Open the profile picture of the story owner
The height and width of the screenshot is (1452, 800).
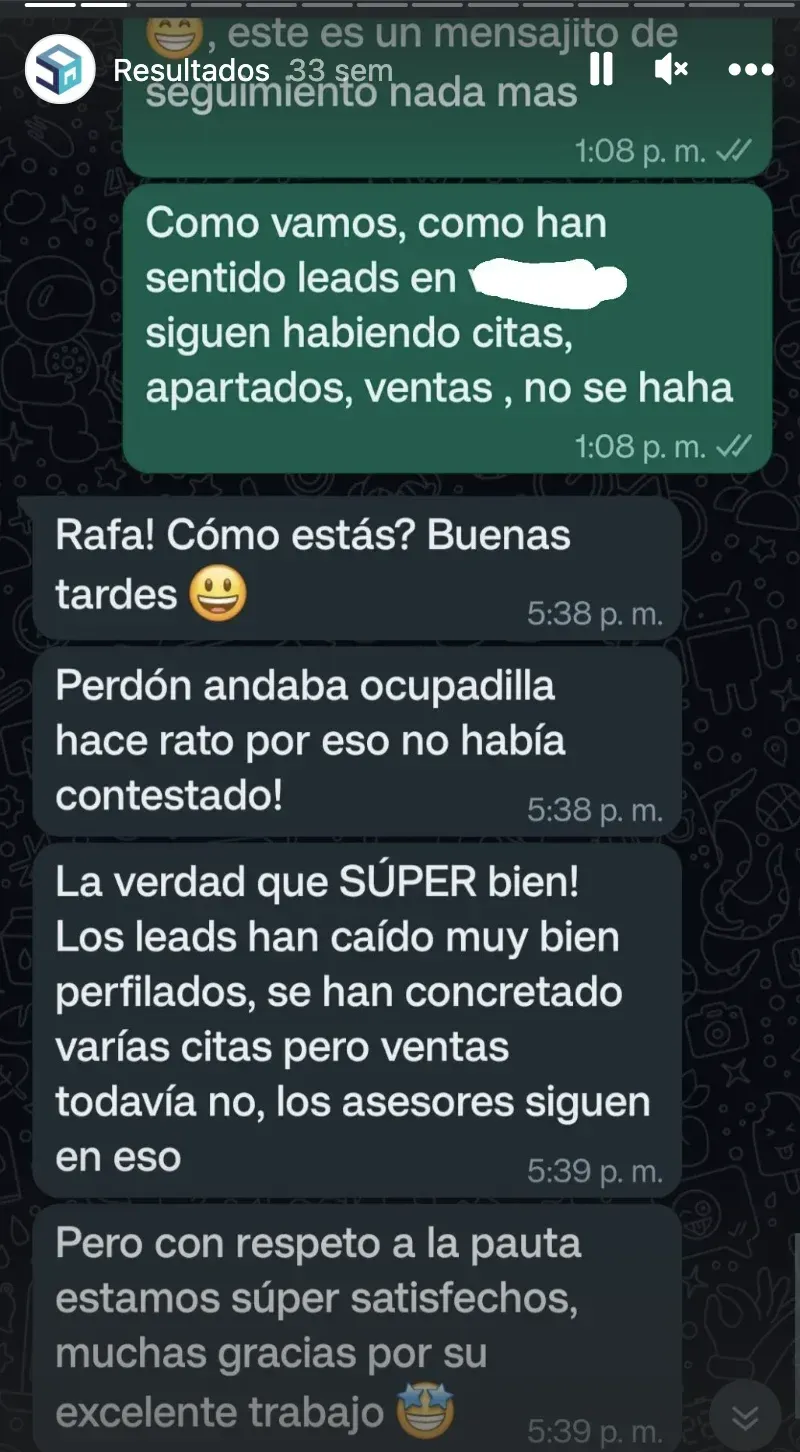[60, 70]
